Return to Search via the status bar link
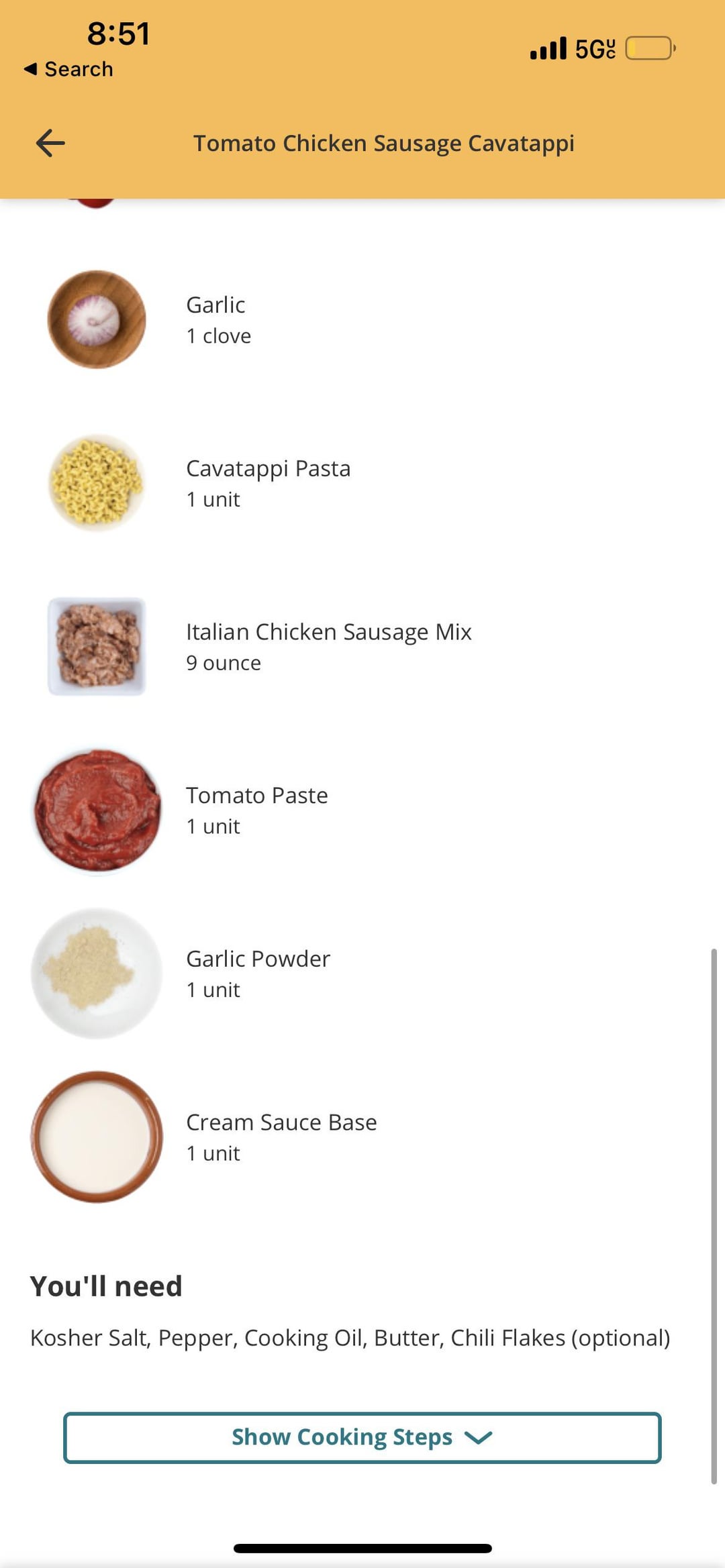The height and width of the screenshot is (1568, 725). 69,68
